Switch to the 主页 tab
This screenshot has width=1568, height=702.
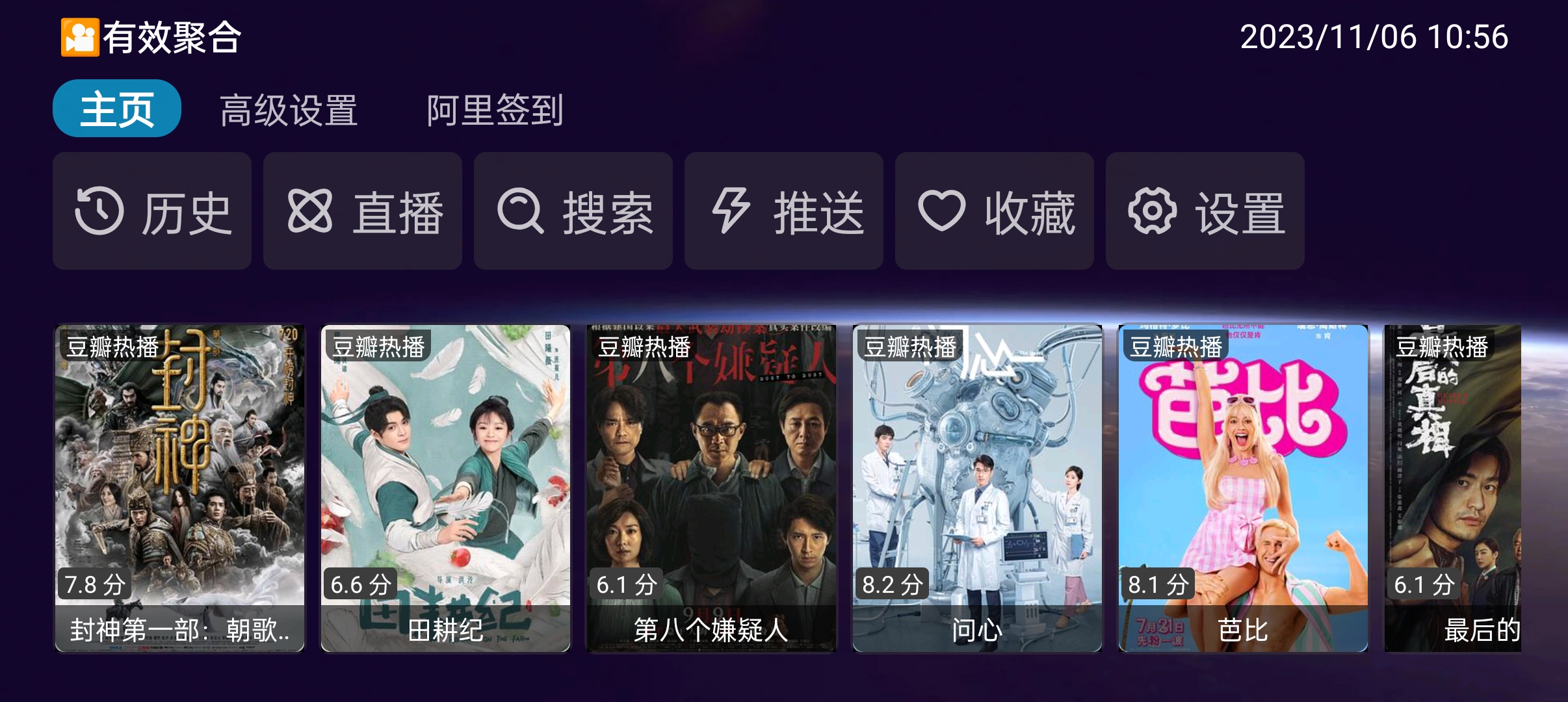click(x=117, y=109)
